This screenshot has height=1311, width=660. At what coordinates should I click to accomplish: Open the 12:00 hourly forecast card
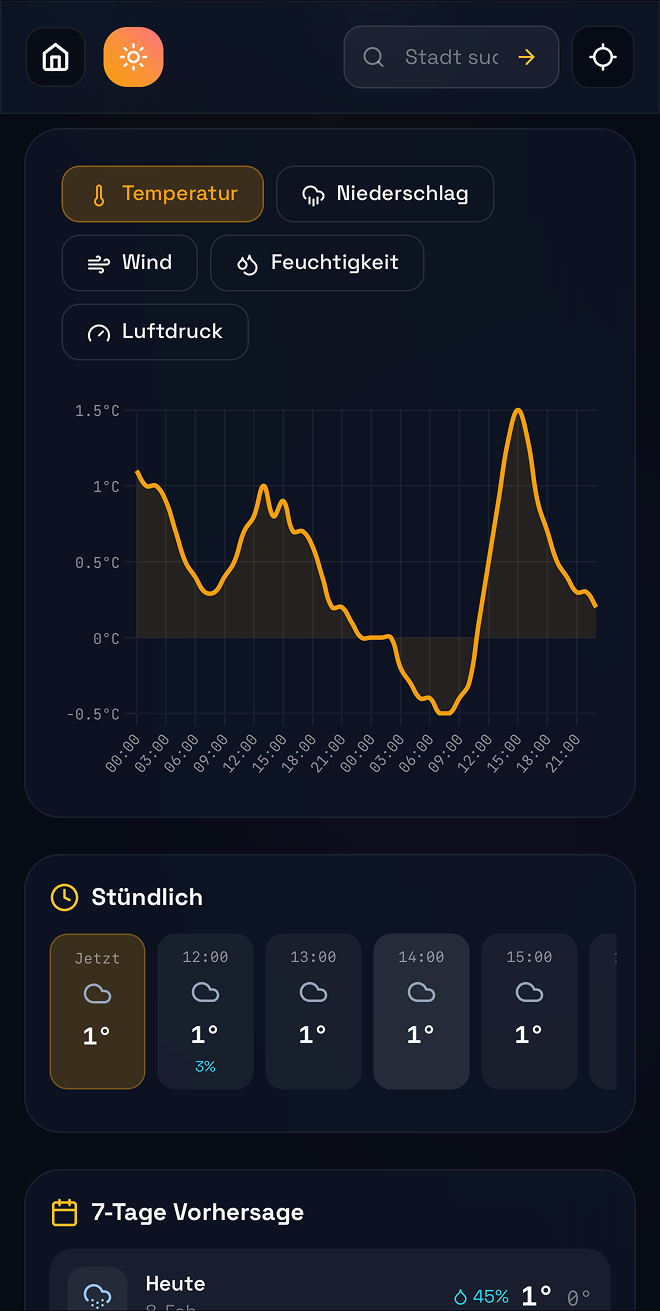[x=205, y=1011]
